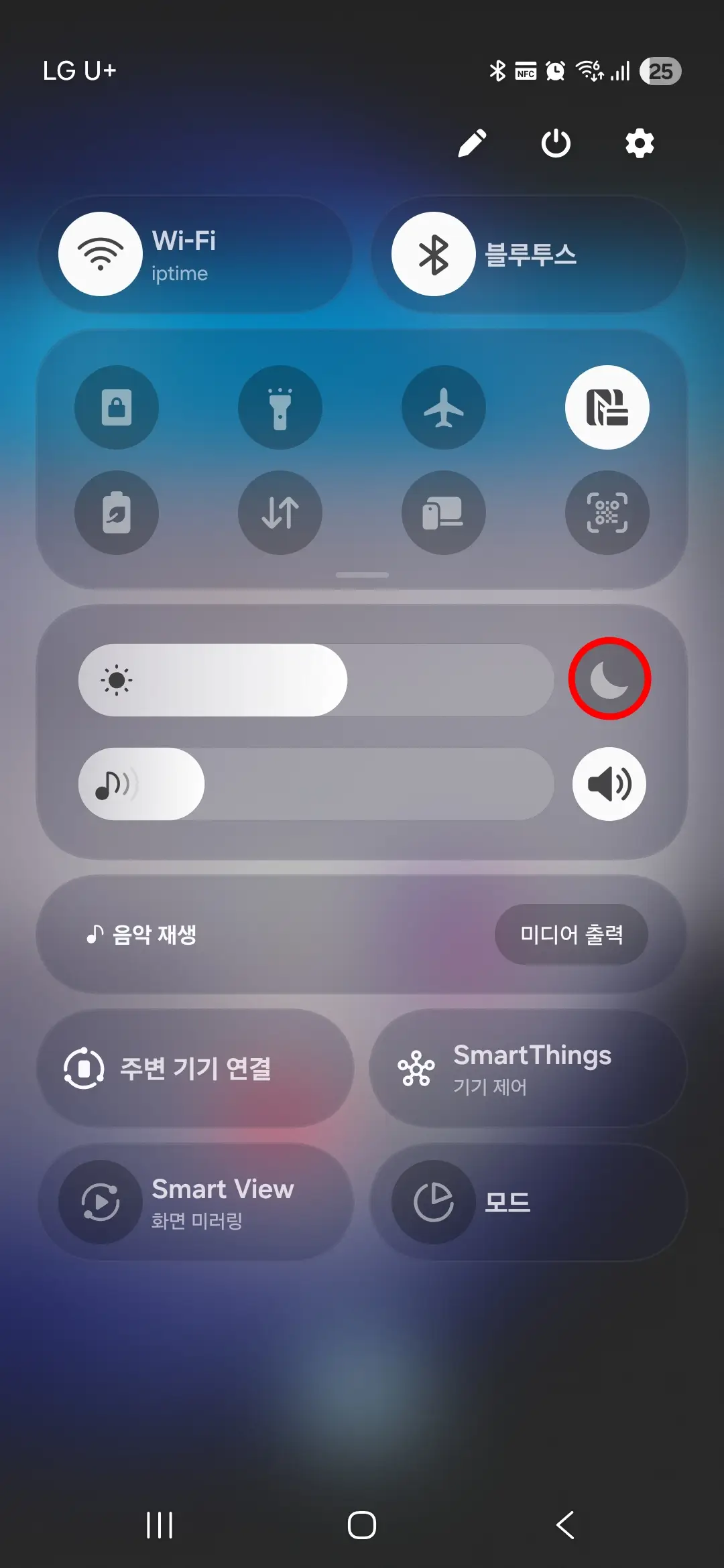Expand the quick settings edit pencil
Screen dimensions: 724x1568
[473, 143]
